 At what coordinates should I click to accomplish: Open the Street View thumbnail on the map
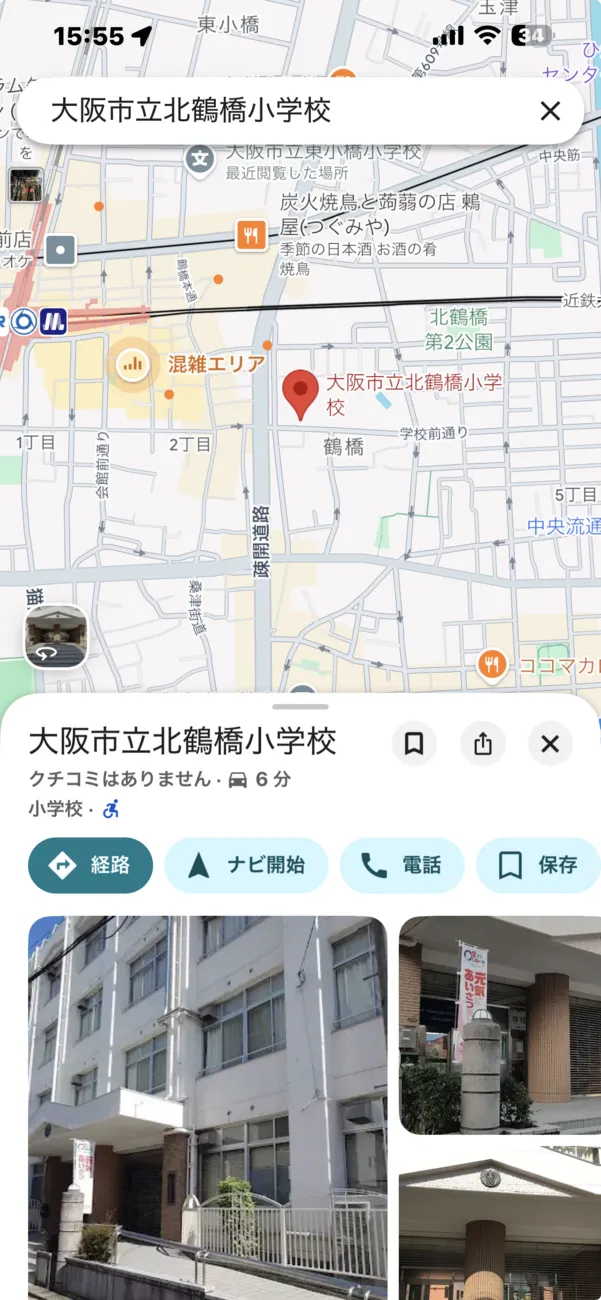point(56,636)
